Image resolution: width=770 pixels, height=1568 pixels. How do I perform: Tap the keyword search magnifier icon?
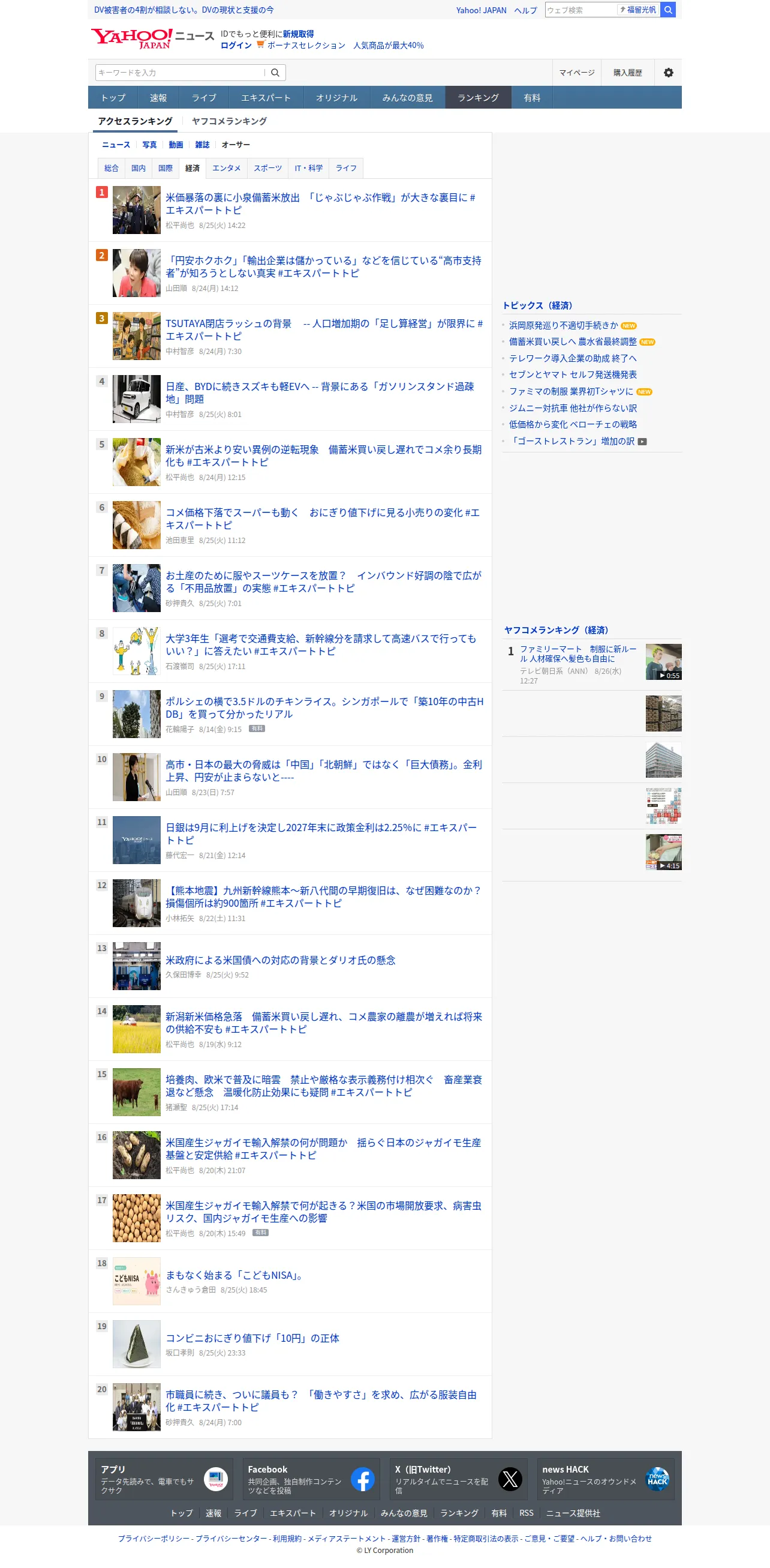[275, 73]
